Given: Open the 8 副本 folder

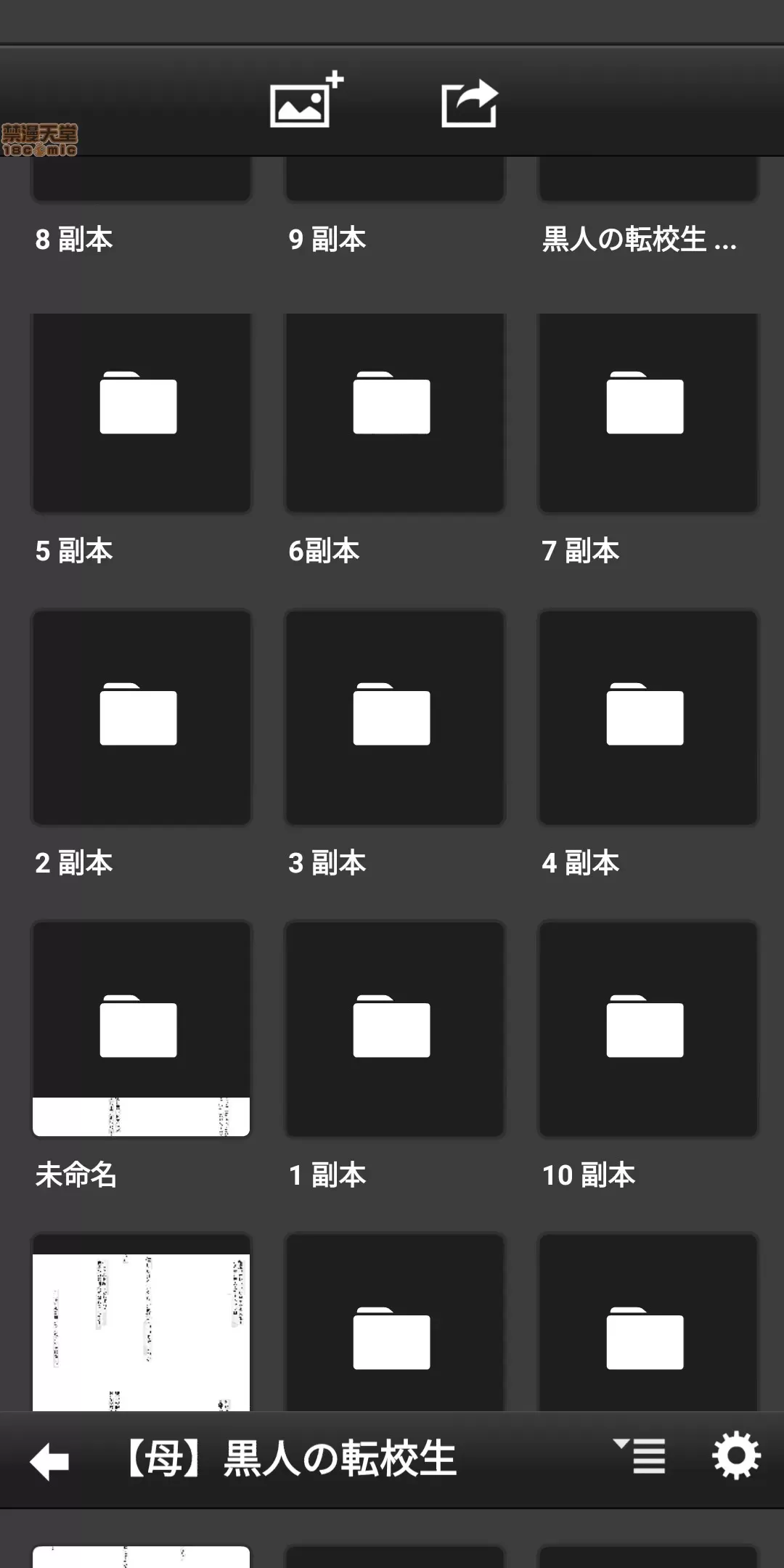Looking at the screenshot, I should (141, 181).
